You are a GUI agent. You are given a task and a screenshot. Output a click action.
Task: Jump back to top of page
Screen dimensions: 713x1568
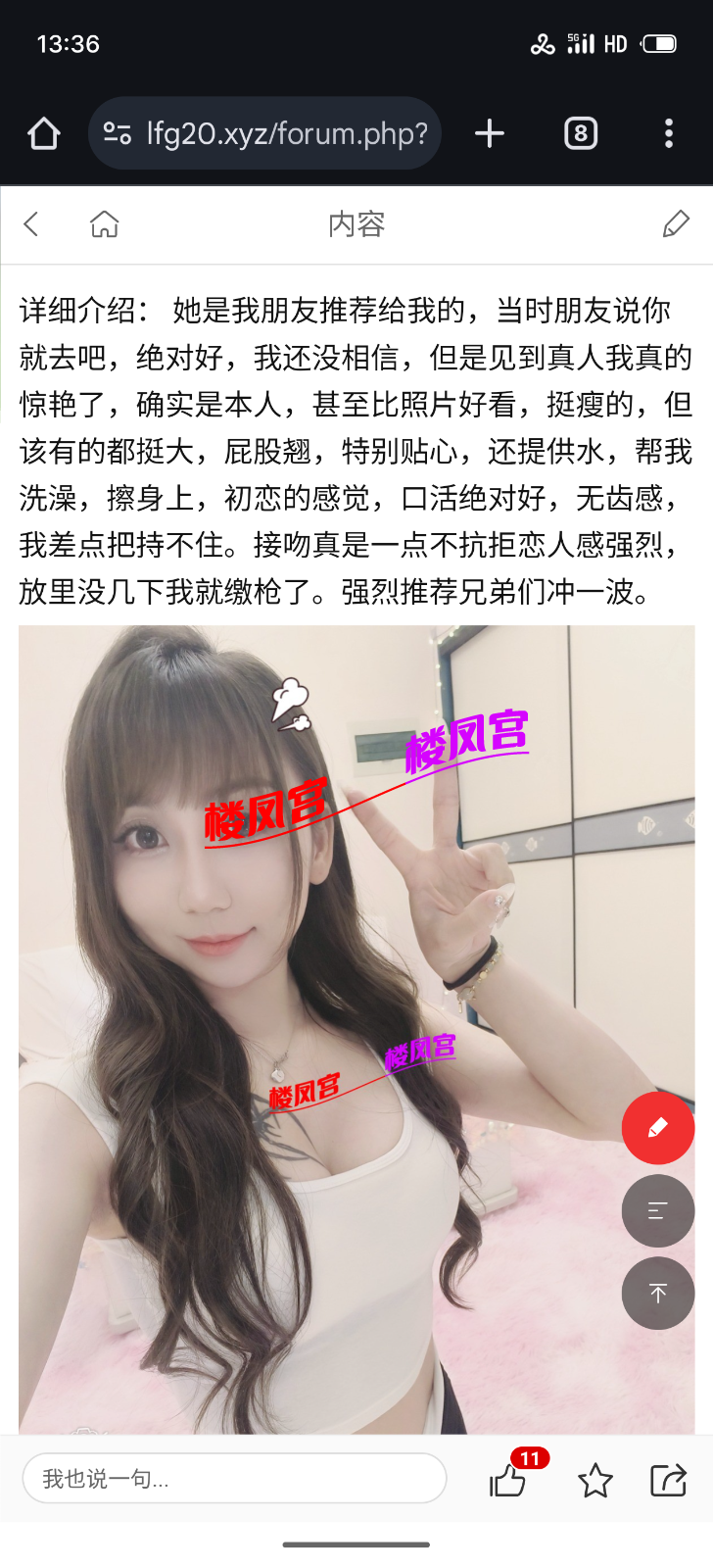(658, 1294)
